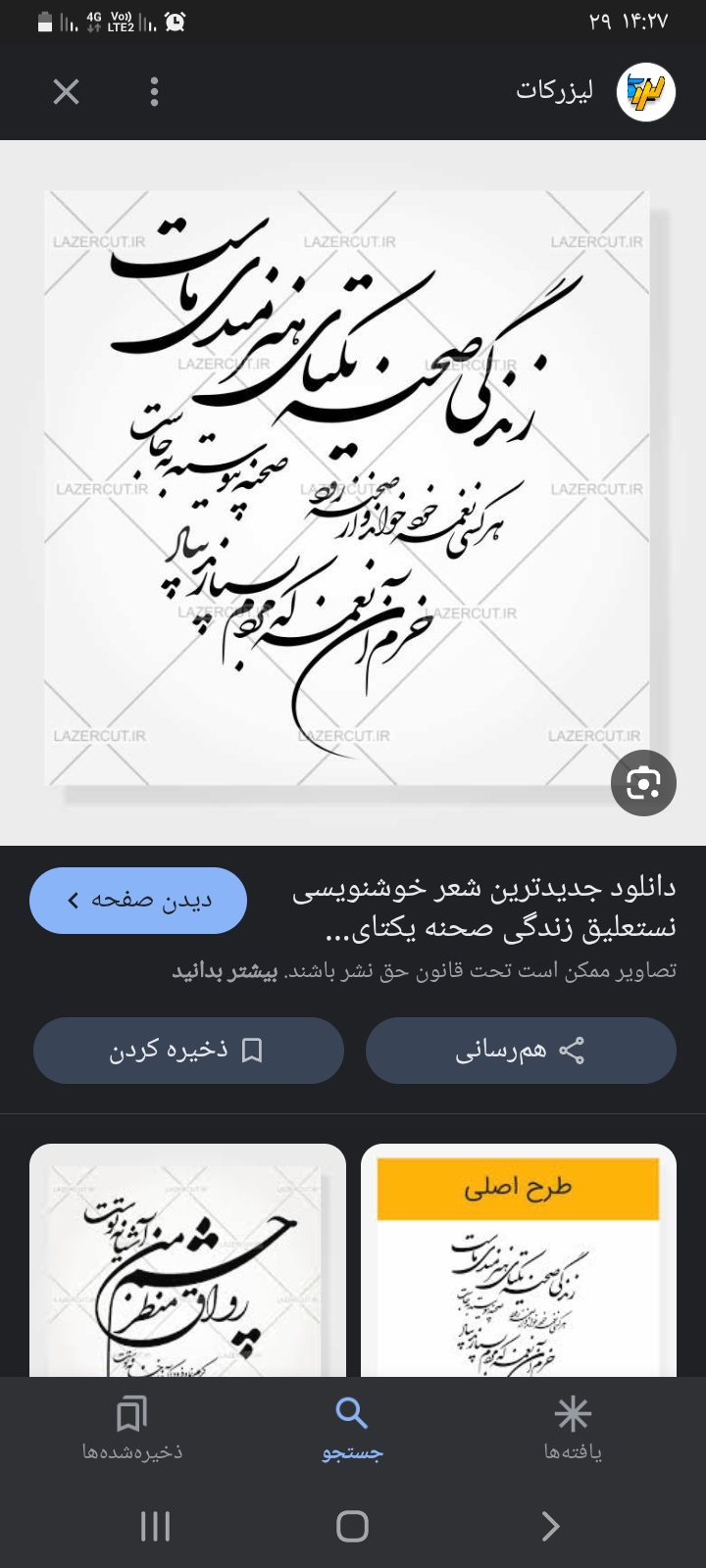Open the main calligraphy image

(347, 488)
